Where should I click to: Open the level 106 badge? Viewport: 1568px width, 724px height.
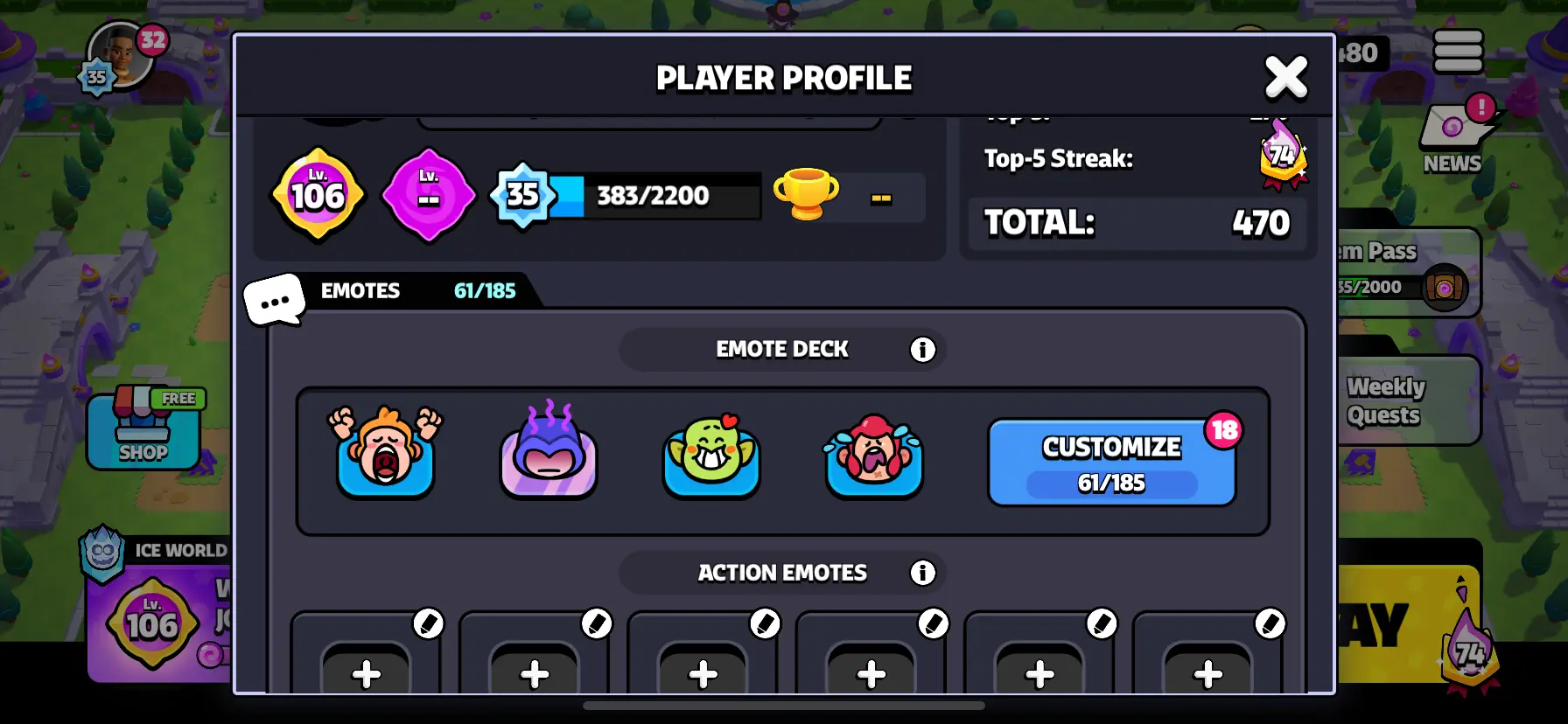[318, 194]
